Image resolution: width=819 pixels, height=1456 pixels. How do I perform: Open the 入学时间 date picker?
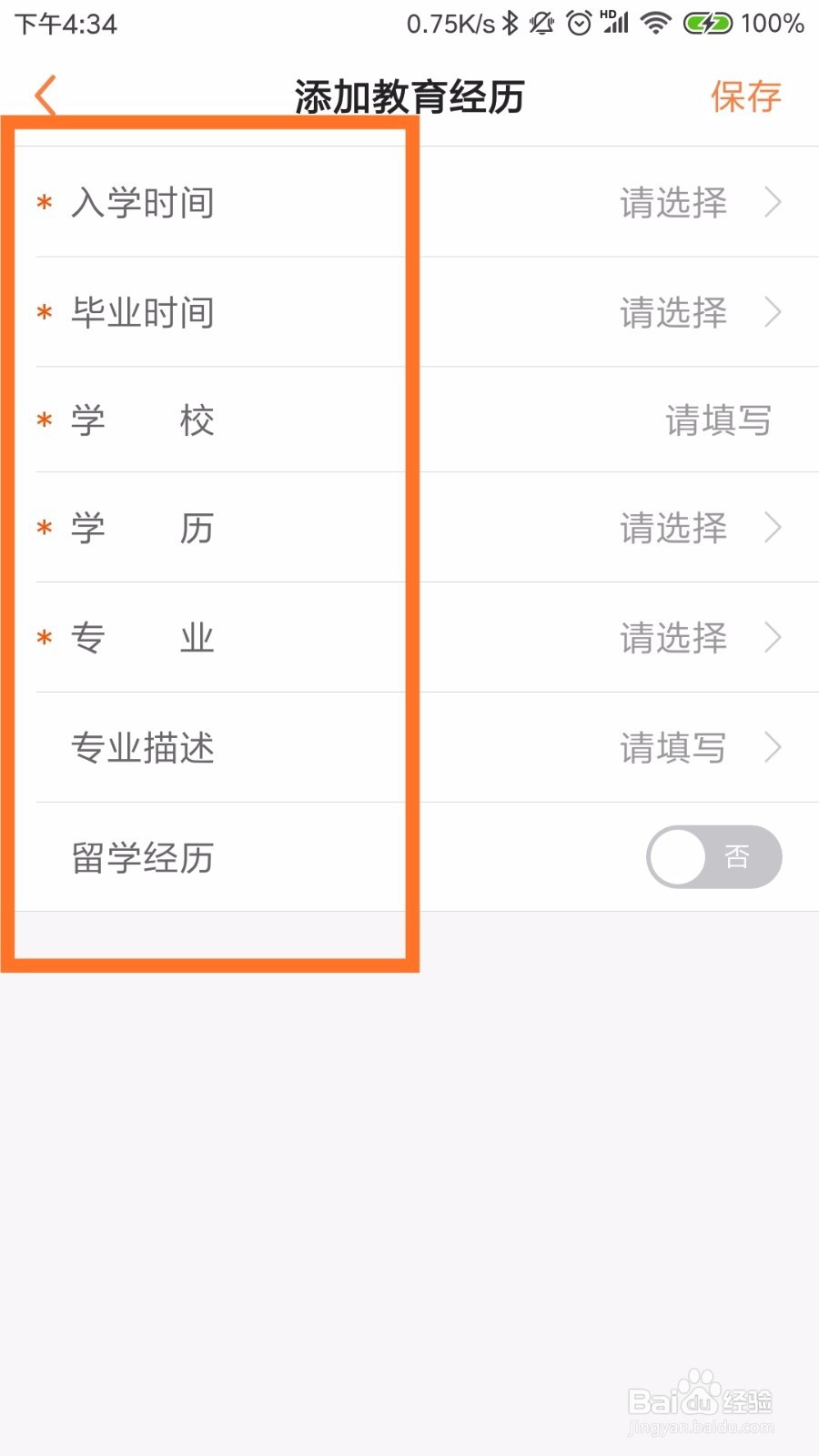409,204
